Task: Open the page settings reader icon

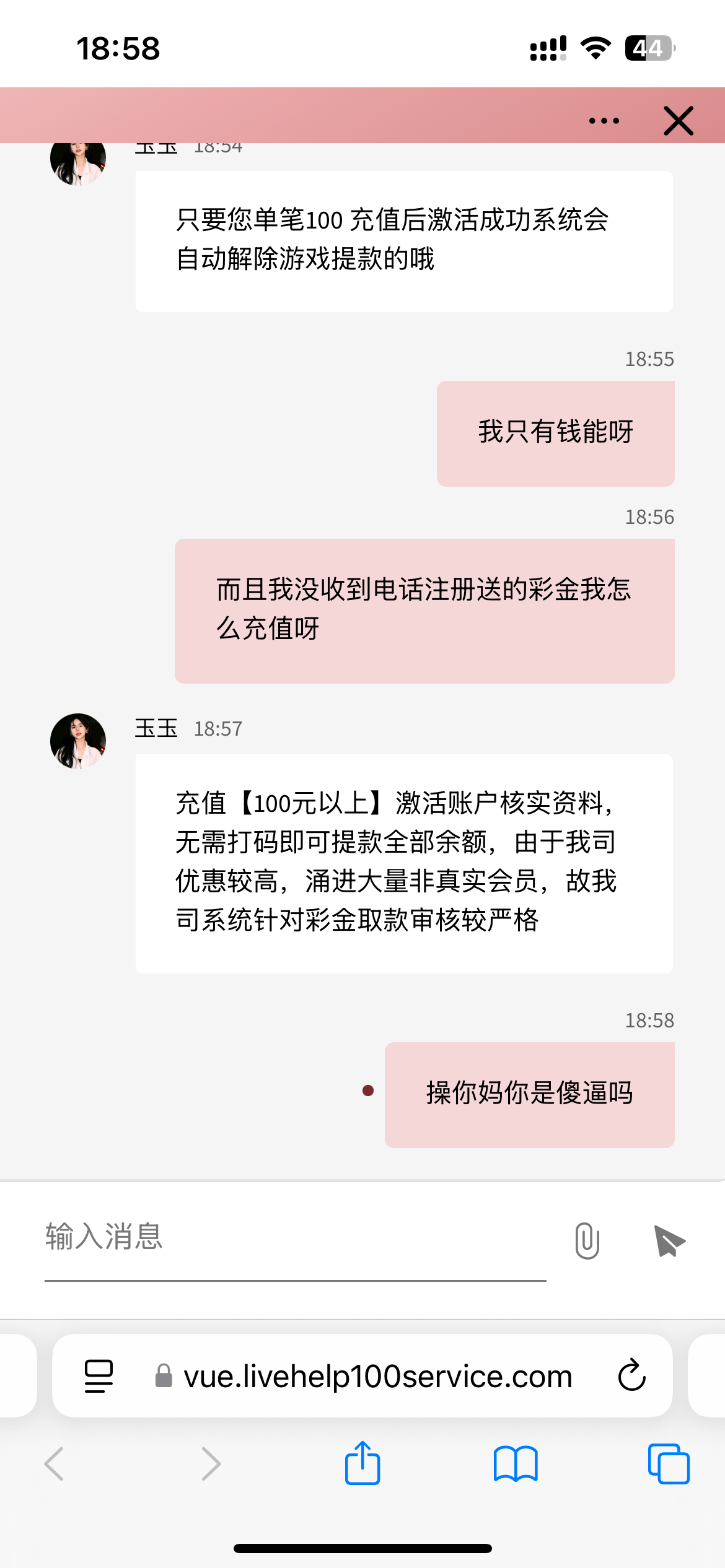Action: [x=97, y=1375]
